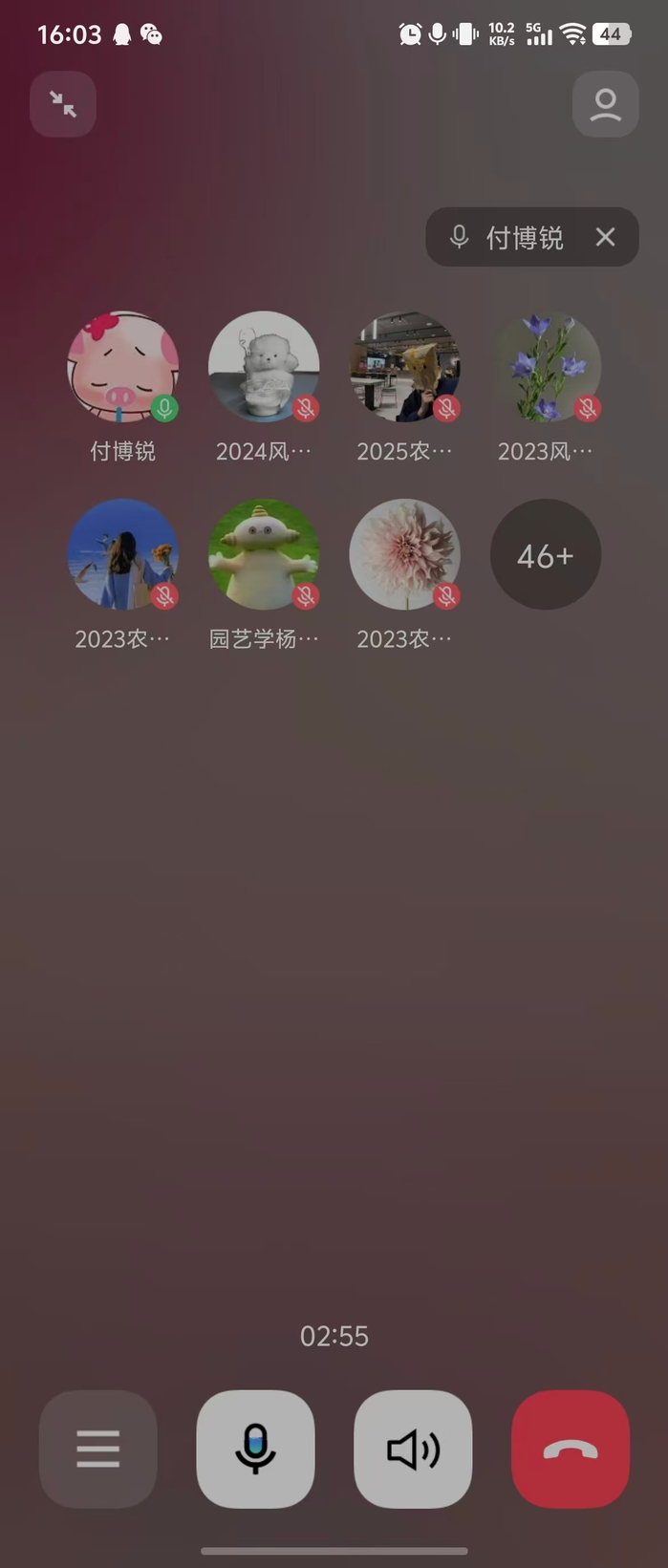Hang up the group call
Image resolution: width=668 pixels, height=1568 pixels.
pos(571,1449)
